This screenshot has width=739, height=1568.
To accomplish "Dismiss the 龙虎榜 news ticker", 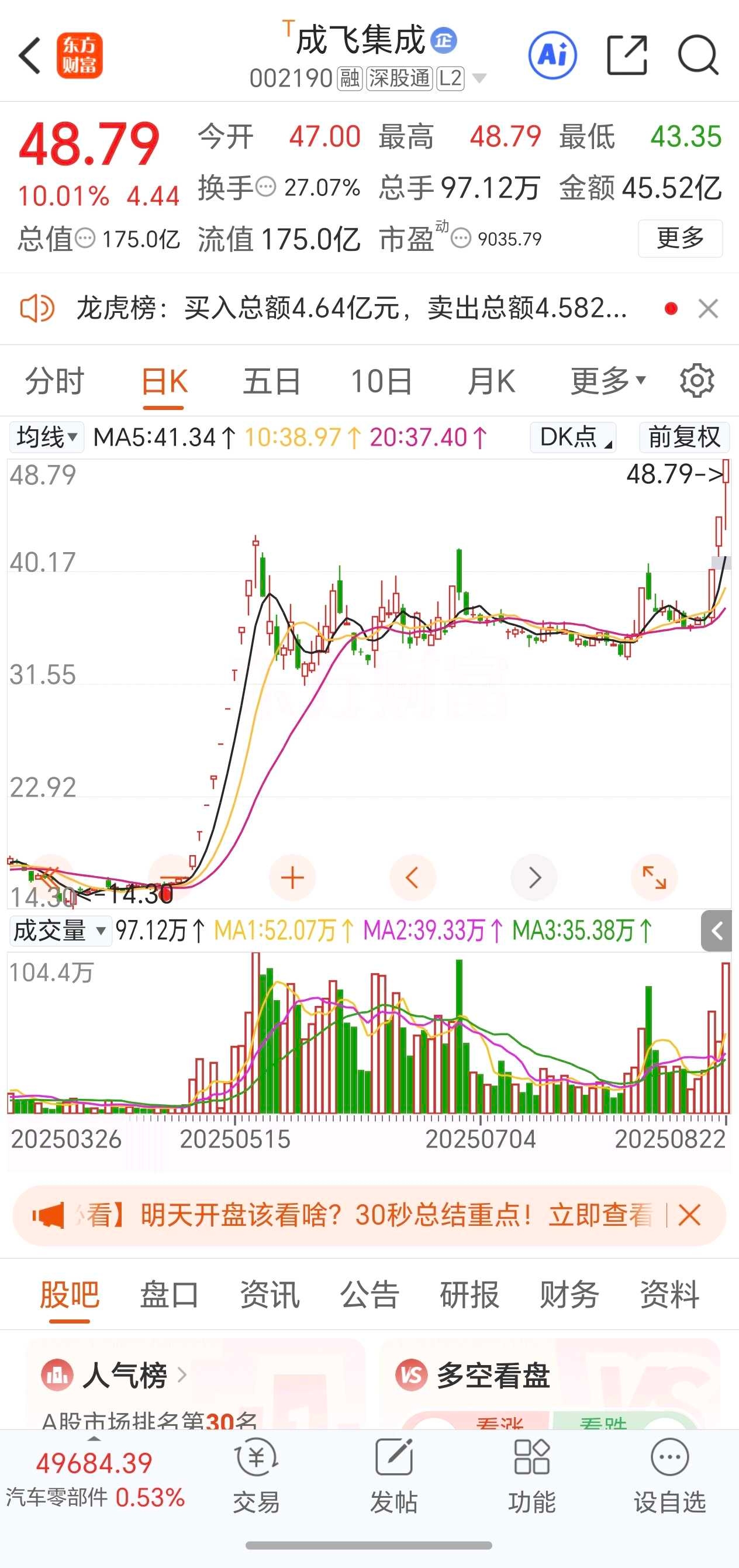I will click(x=708, y=309).
